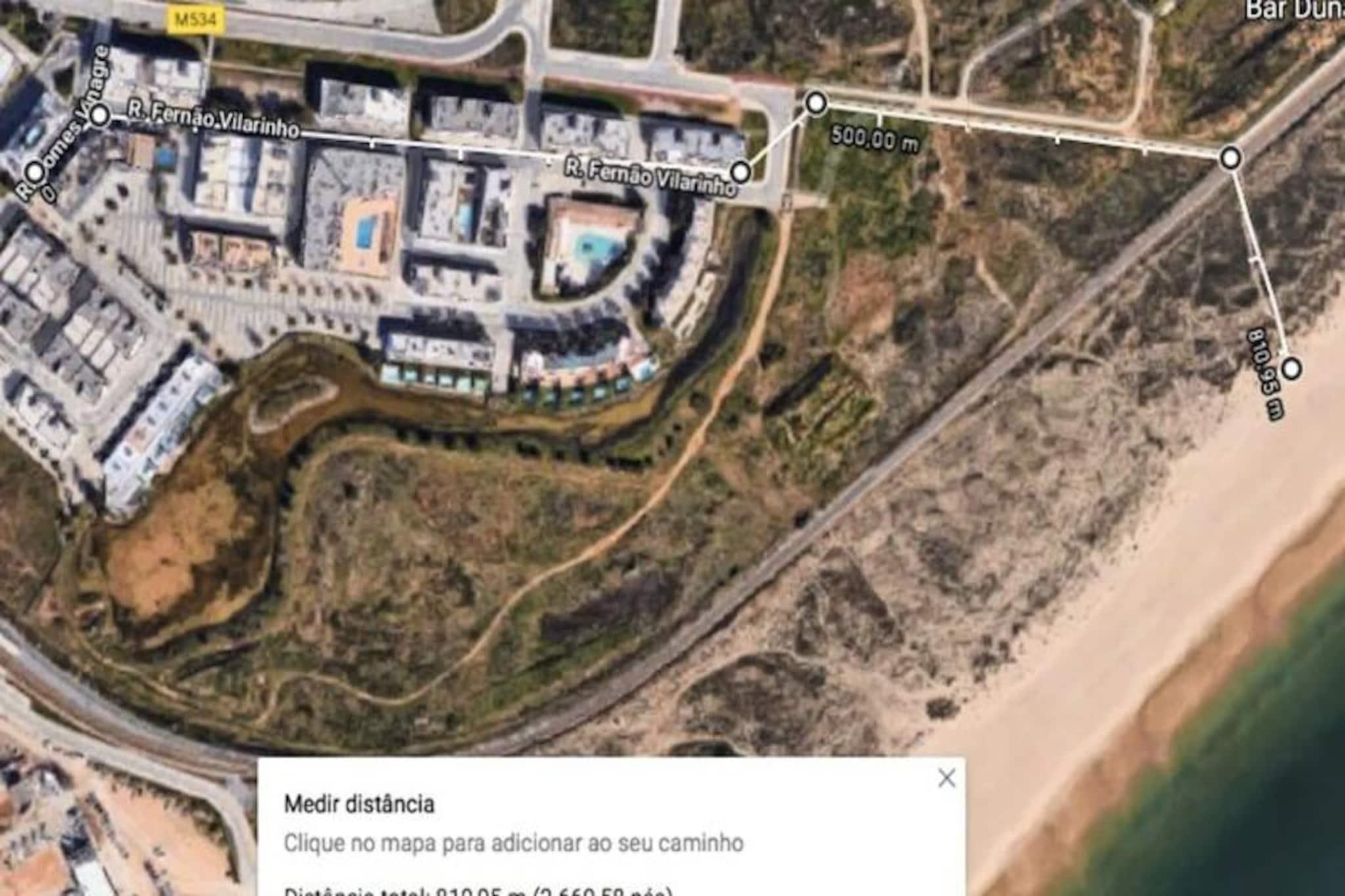Tap the measurement endpoint on the beach
The width and height of the screenshot is (1345, 896).
coord(1291,369)
